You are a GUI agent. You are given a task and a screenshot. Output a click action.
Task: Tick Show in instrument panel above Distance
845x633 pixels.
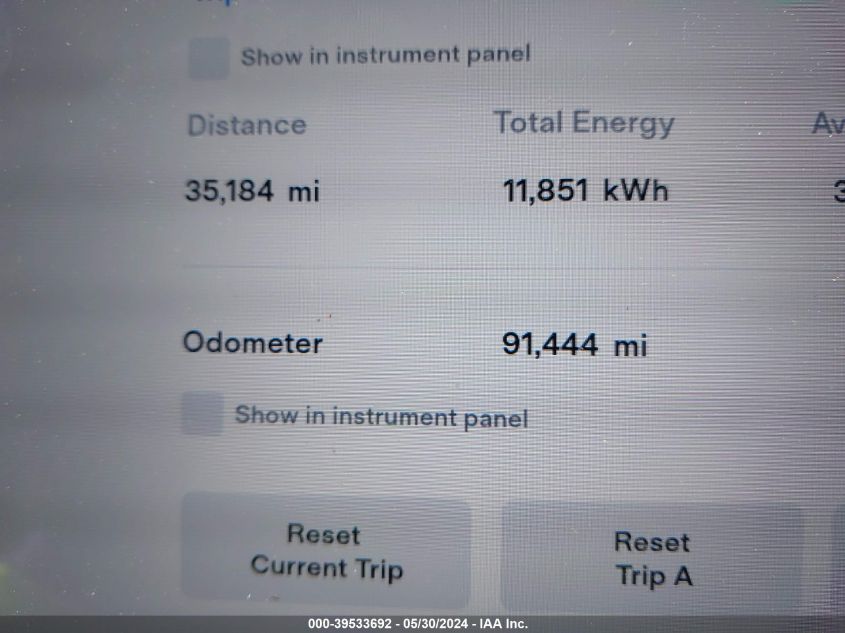click(x=210, y=58)
